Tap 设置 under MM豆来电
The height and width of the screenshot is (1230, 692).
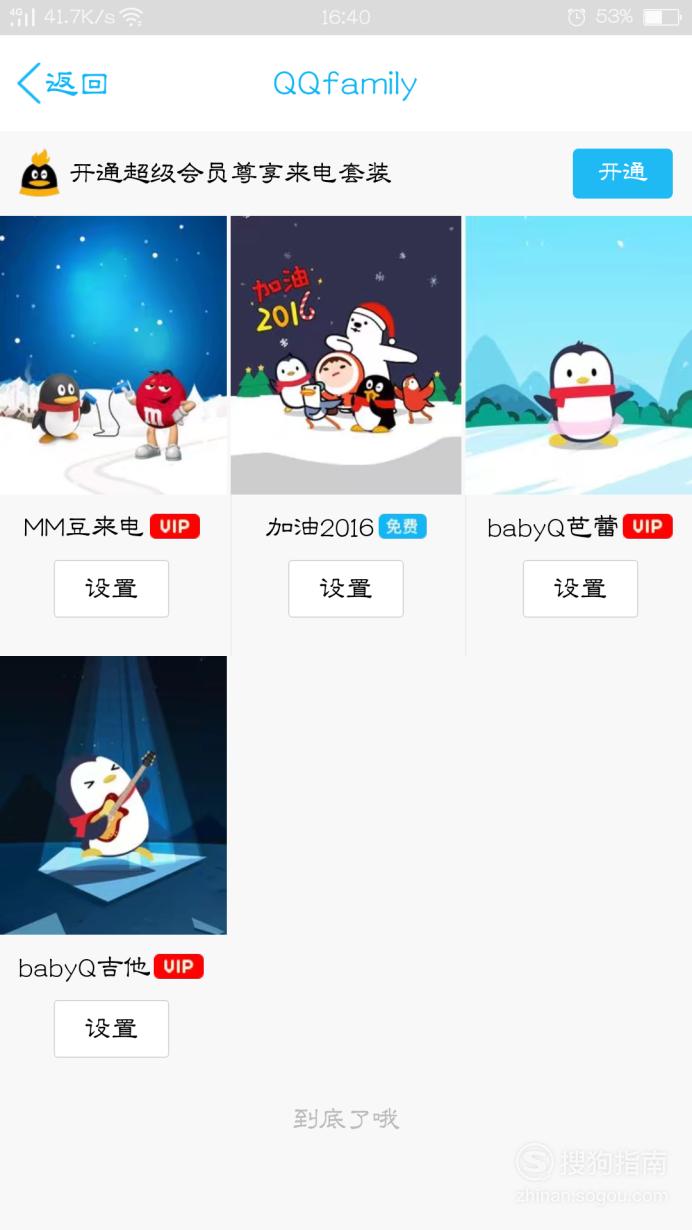point(111,588)
